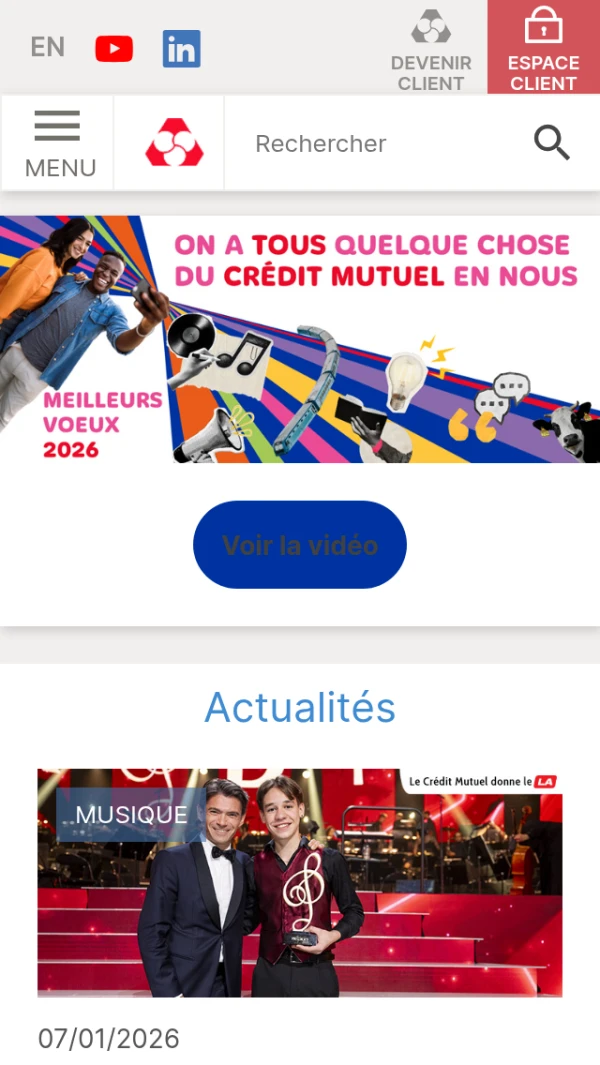Switch the site language to EN

(47, 47)
